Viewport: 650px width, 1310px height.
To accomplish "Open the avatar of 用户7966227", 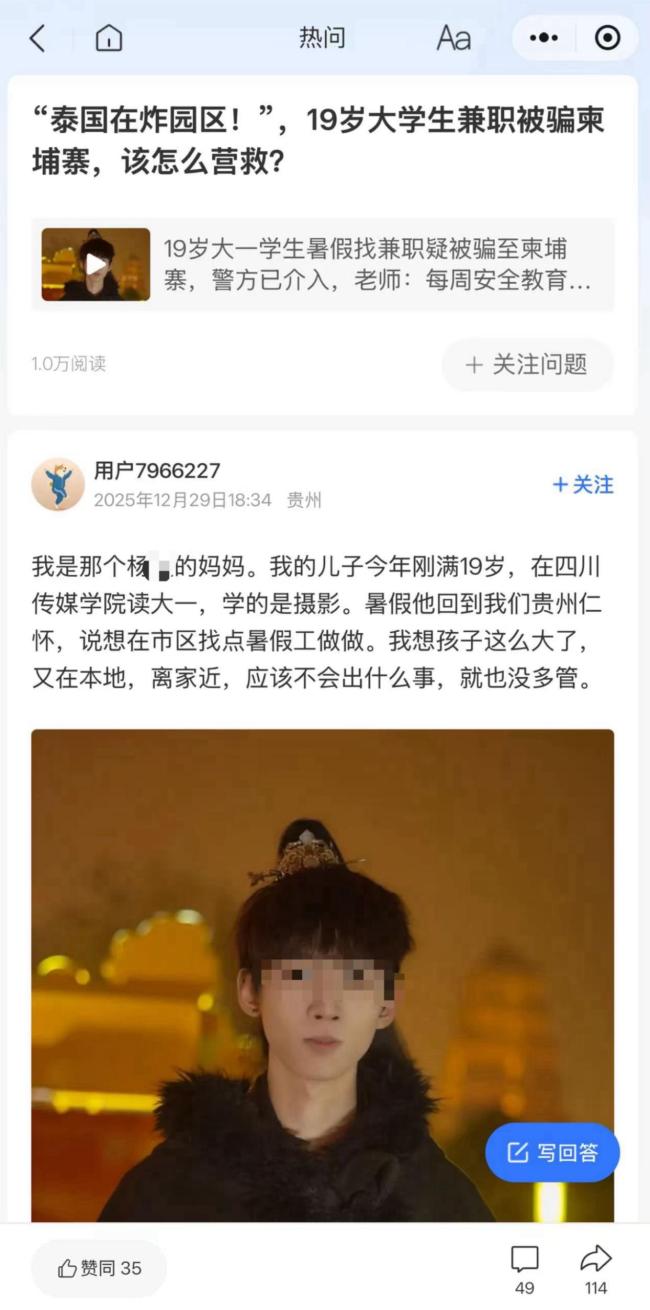I will tap(58, 485).
